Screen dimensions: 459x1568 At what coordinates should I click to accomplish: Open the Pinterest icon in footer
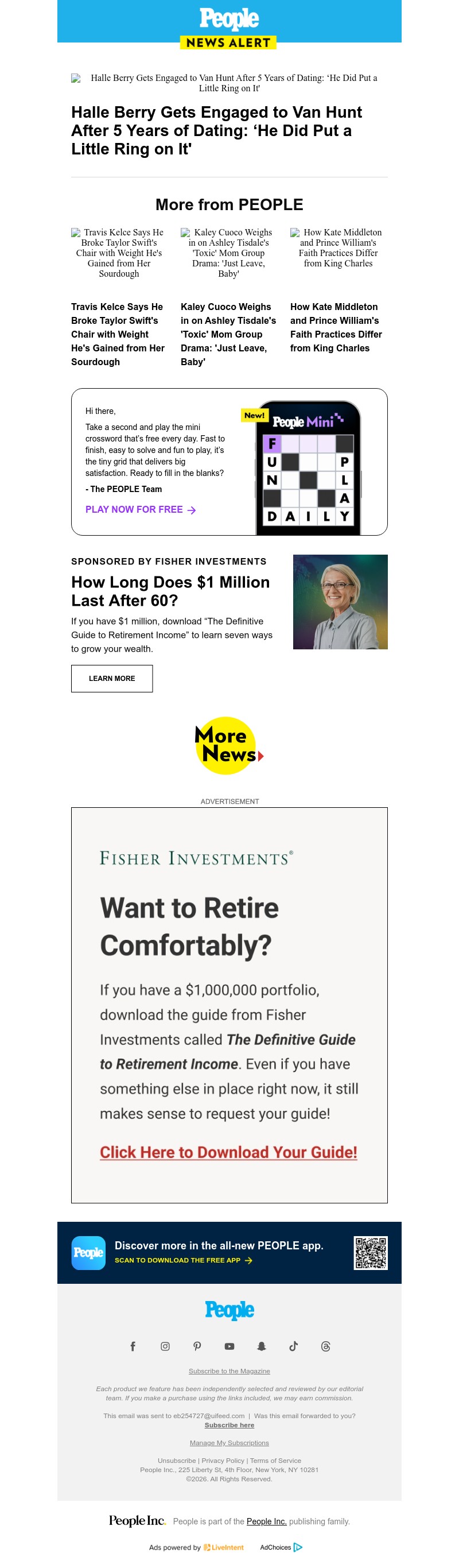click(197, 1346)
